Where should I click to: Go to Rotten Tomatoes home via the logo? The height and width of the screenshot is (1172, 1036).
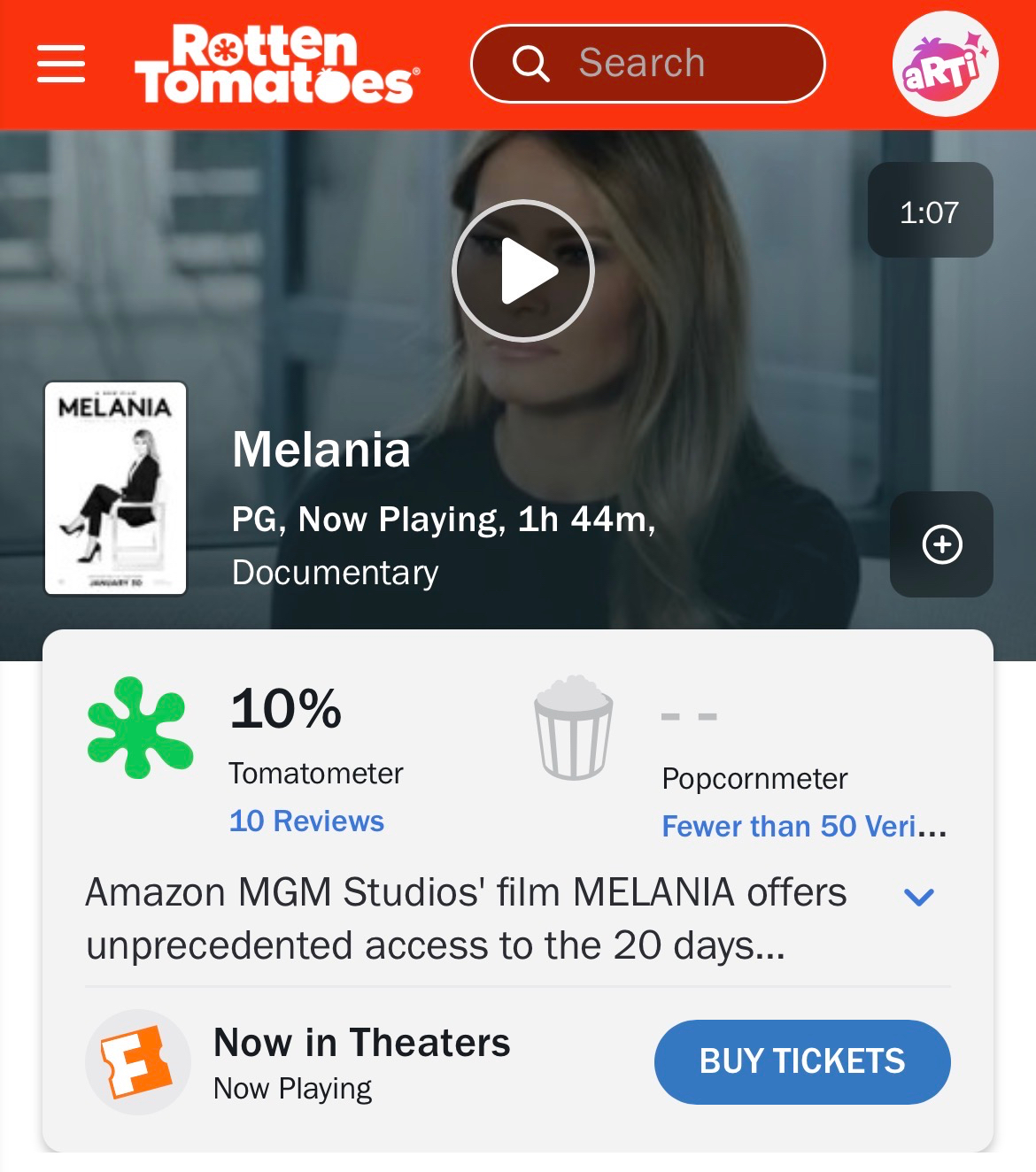(276, 64)
